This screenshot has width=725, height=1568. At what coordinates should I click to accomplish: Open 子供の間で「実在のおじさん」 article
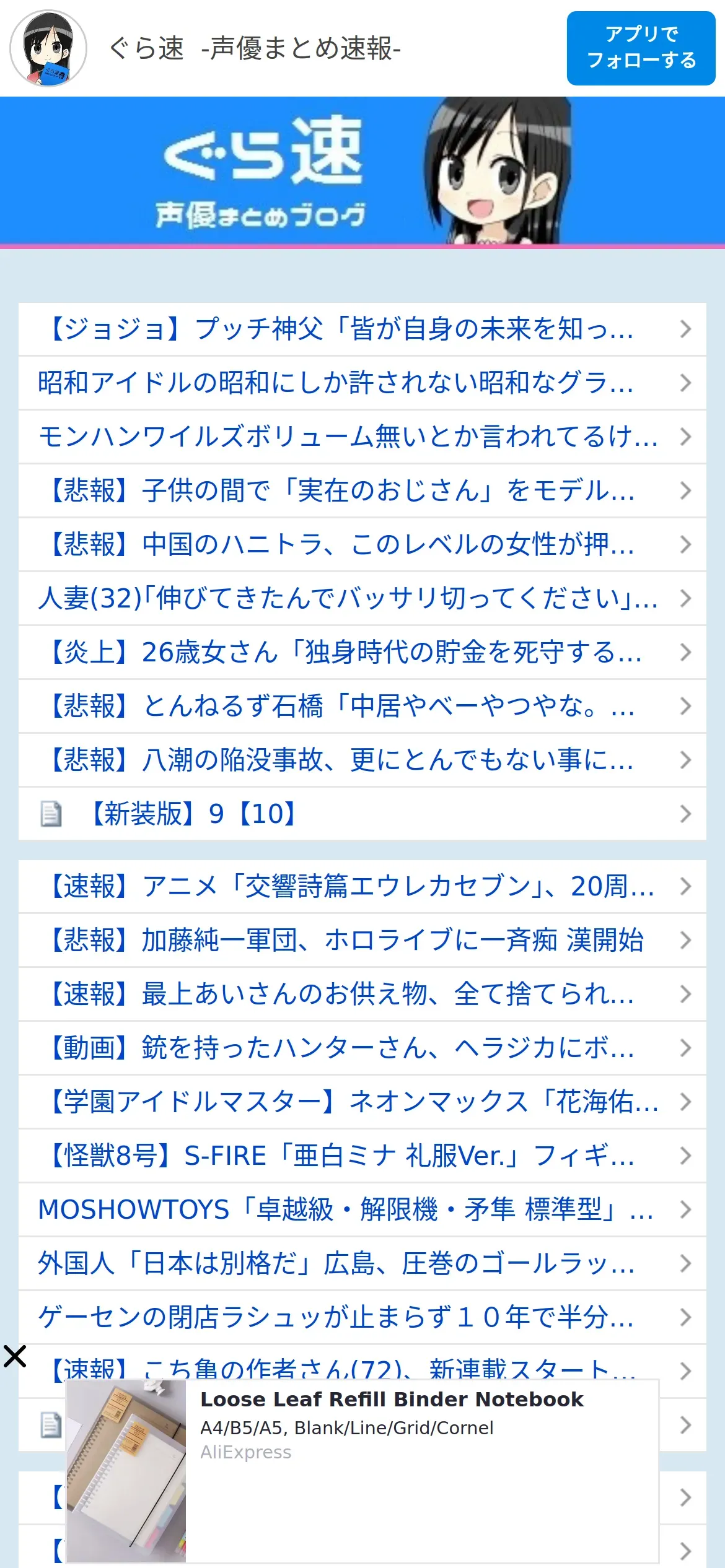click(362, 490)
